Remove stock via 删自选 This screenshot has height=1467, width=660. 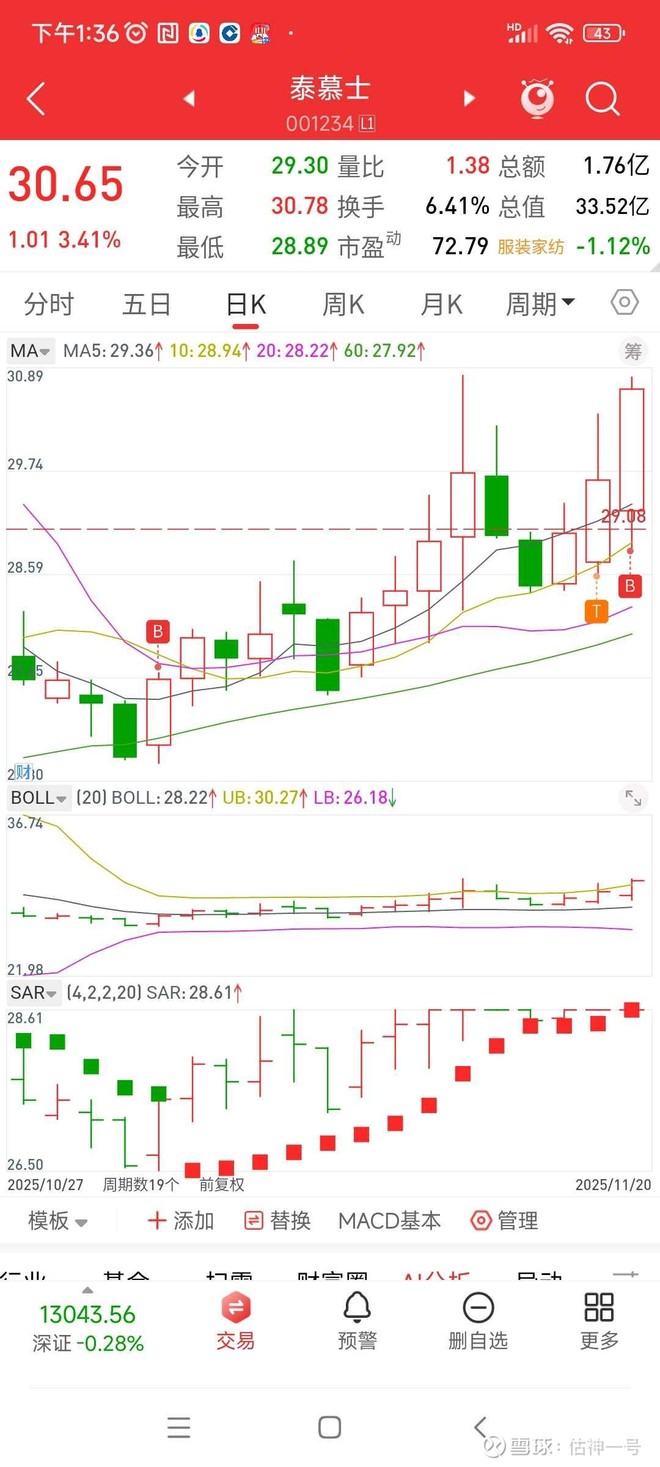pos(478,1321)
